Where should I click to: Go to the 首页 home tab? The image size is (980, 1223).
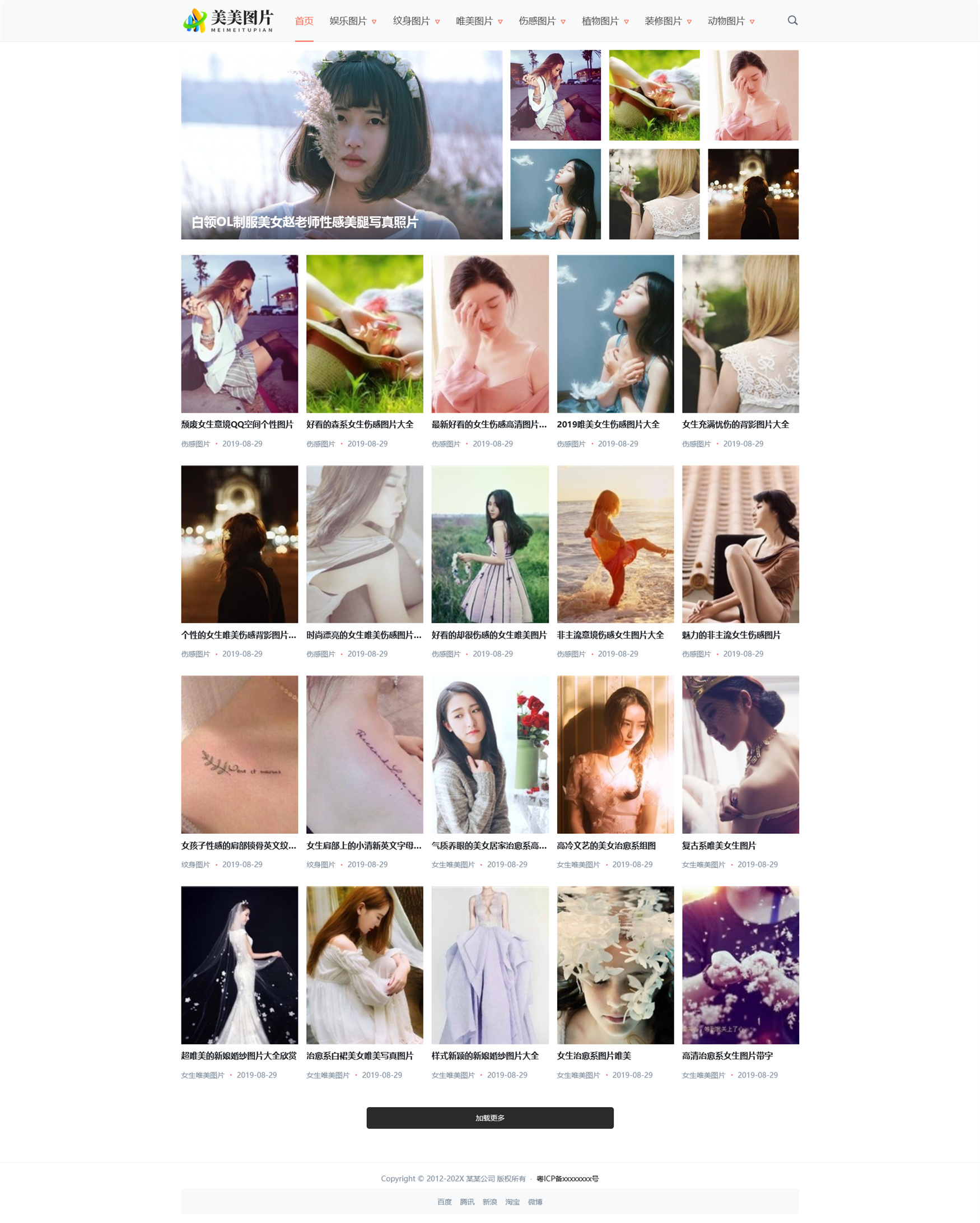(x=304, y=21)
